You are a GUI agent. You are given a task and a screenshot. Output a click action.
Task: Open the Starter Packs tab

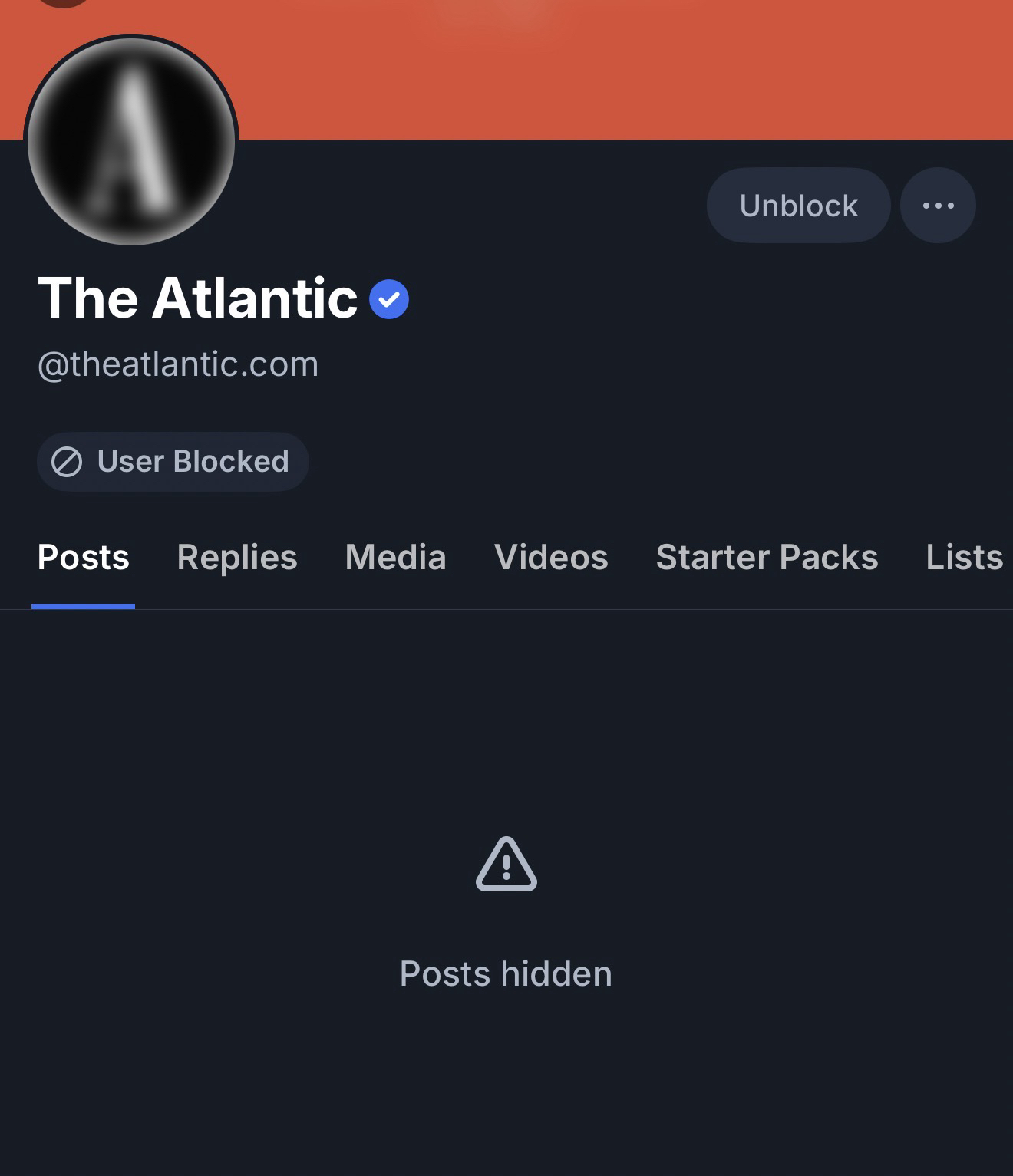coord(767,558)
